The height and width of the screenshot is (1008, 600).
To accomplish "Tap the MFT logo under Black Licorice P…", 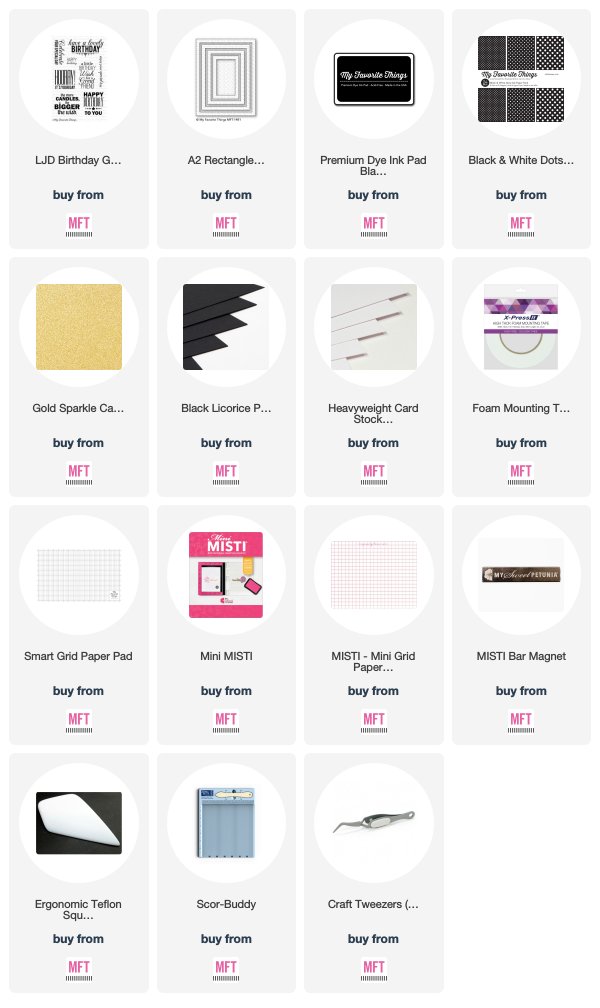I will coord(226,472).
